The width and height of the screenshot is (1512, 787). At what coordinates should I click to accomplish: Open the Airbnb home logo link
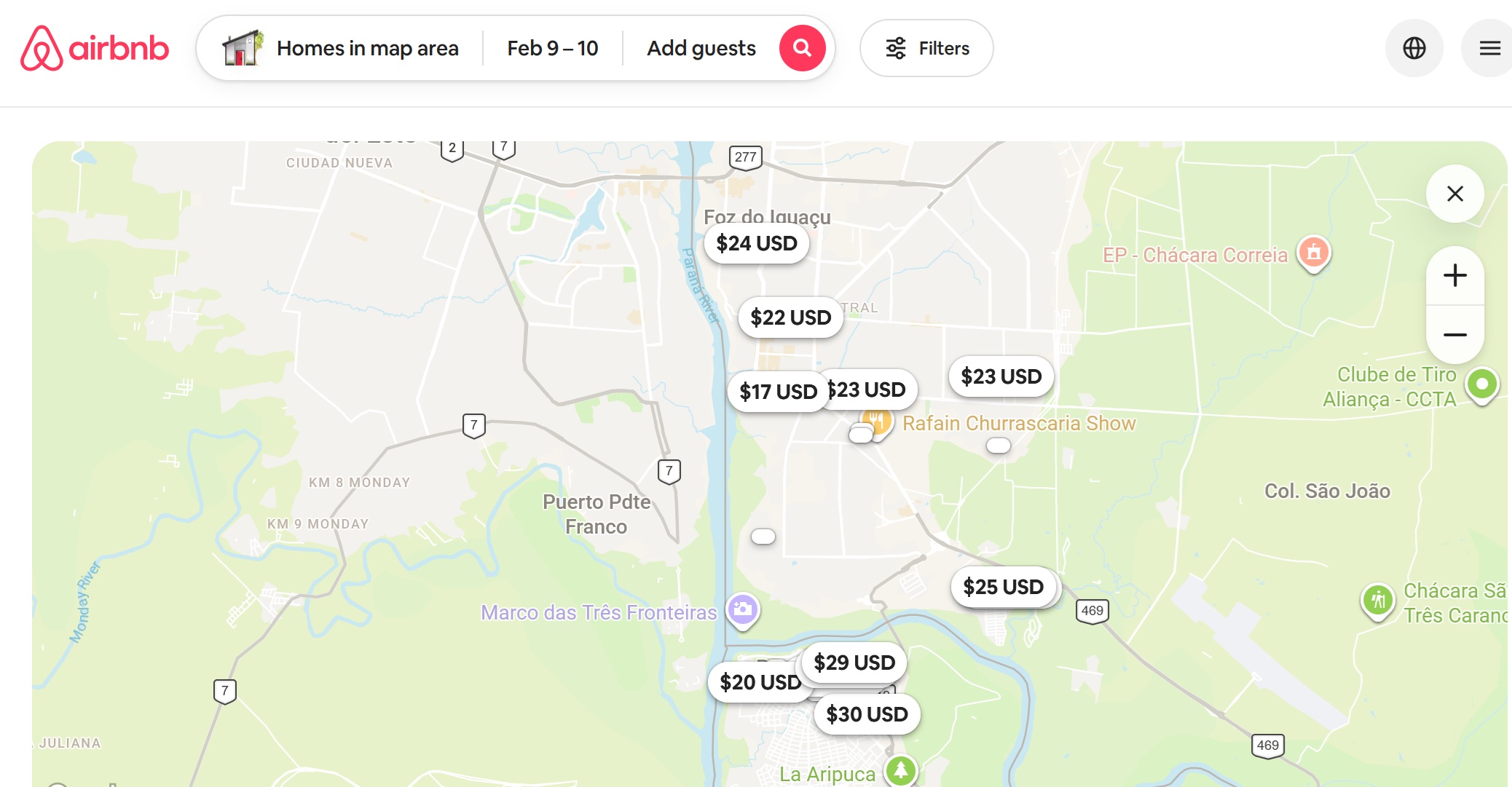(95, 48)
